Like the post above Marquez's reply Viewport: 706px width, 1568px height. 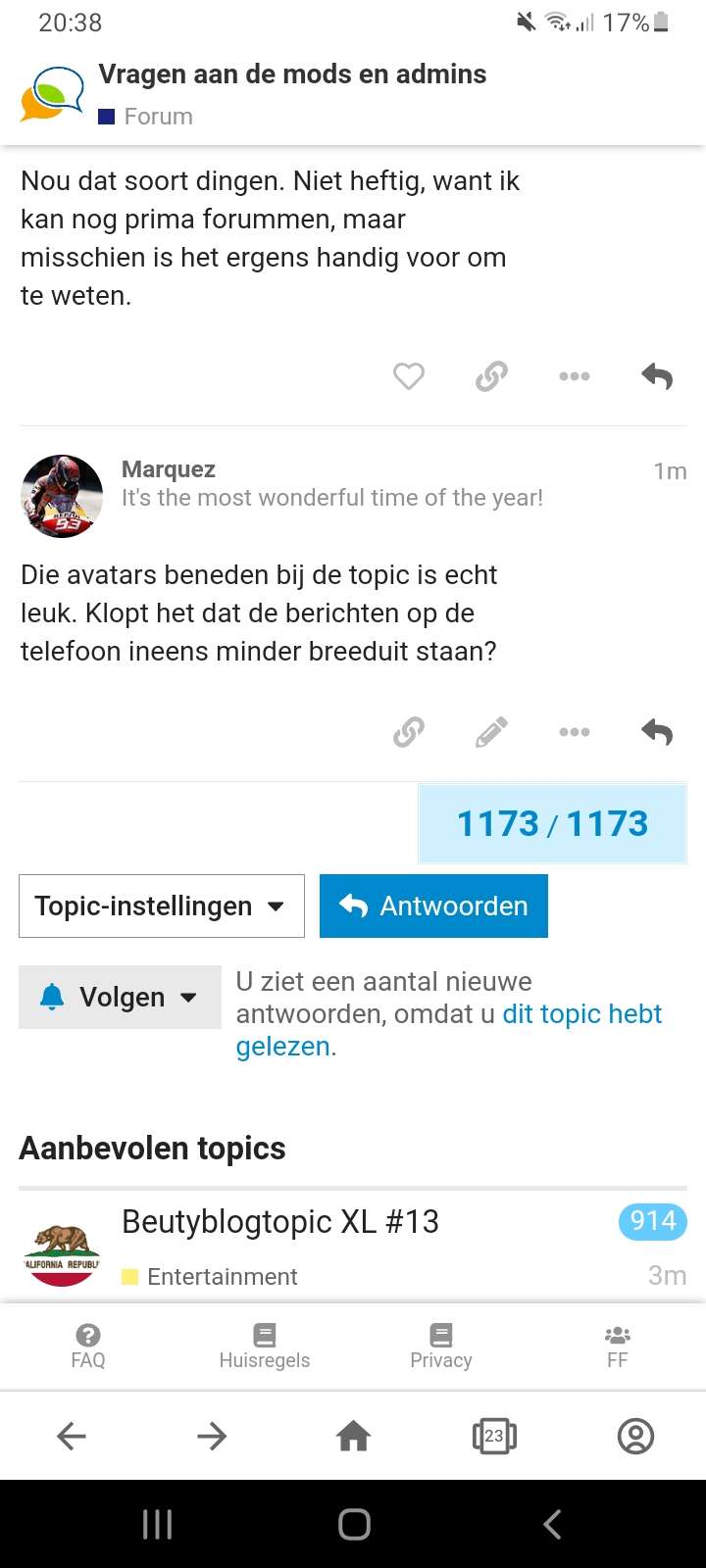409,376
